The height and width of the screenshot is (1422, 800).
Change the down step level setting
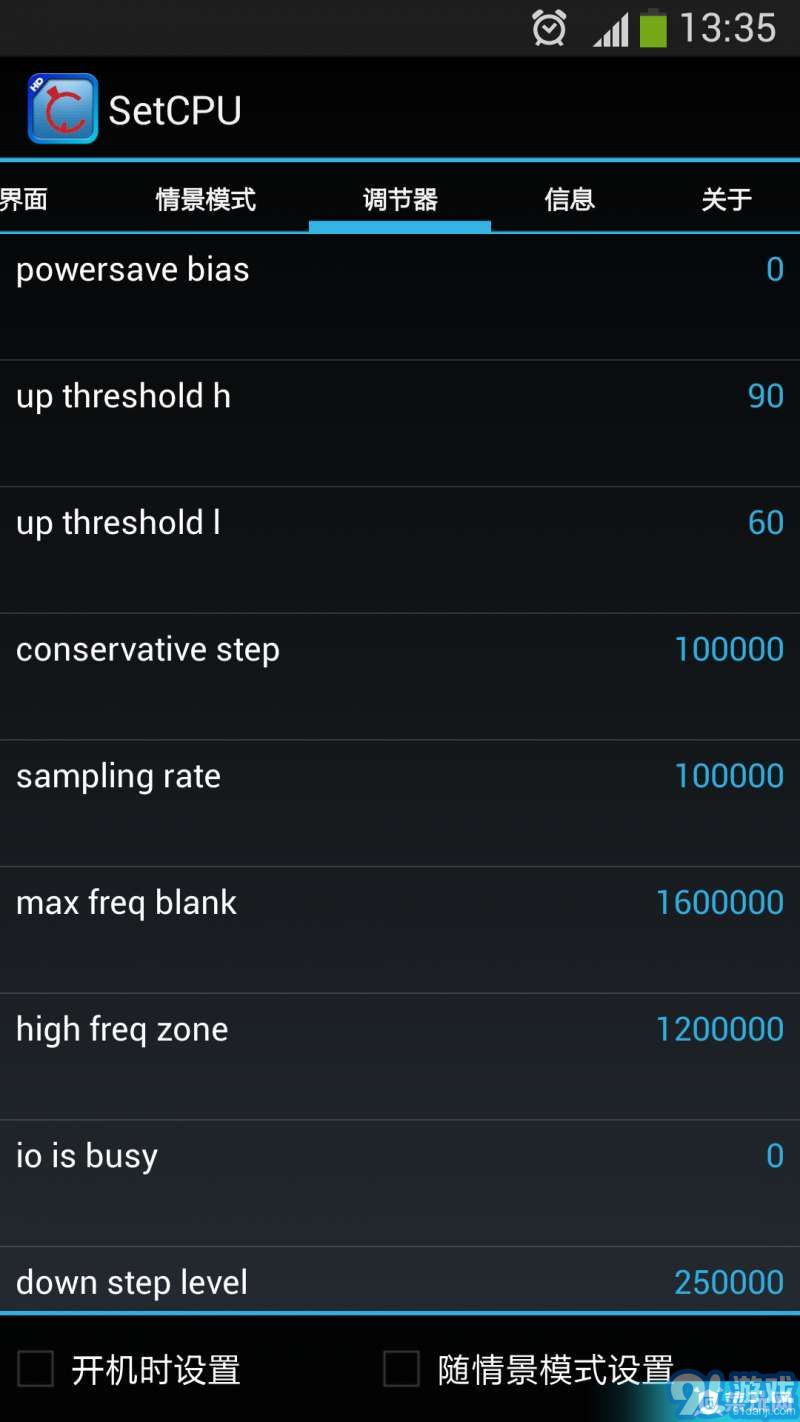point(400,1280)
